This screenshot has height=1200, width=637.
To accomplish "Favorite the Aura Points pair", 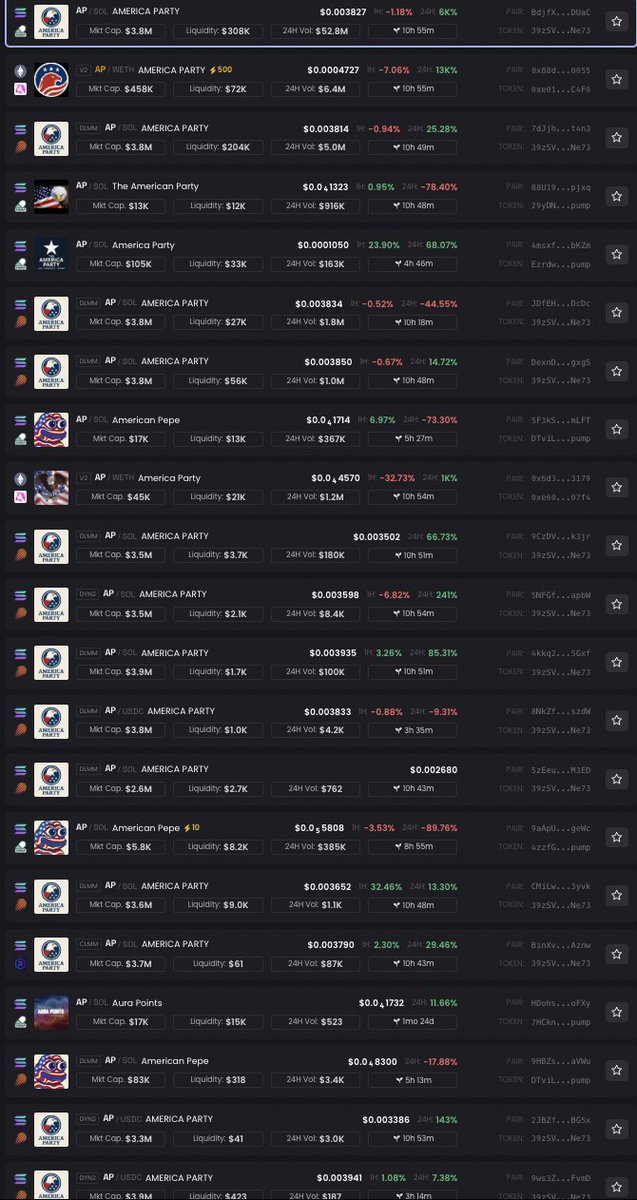I will point(616,1012).
